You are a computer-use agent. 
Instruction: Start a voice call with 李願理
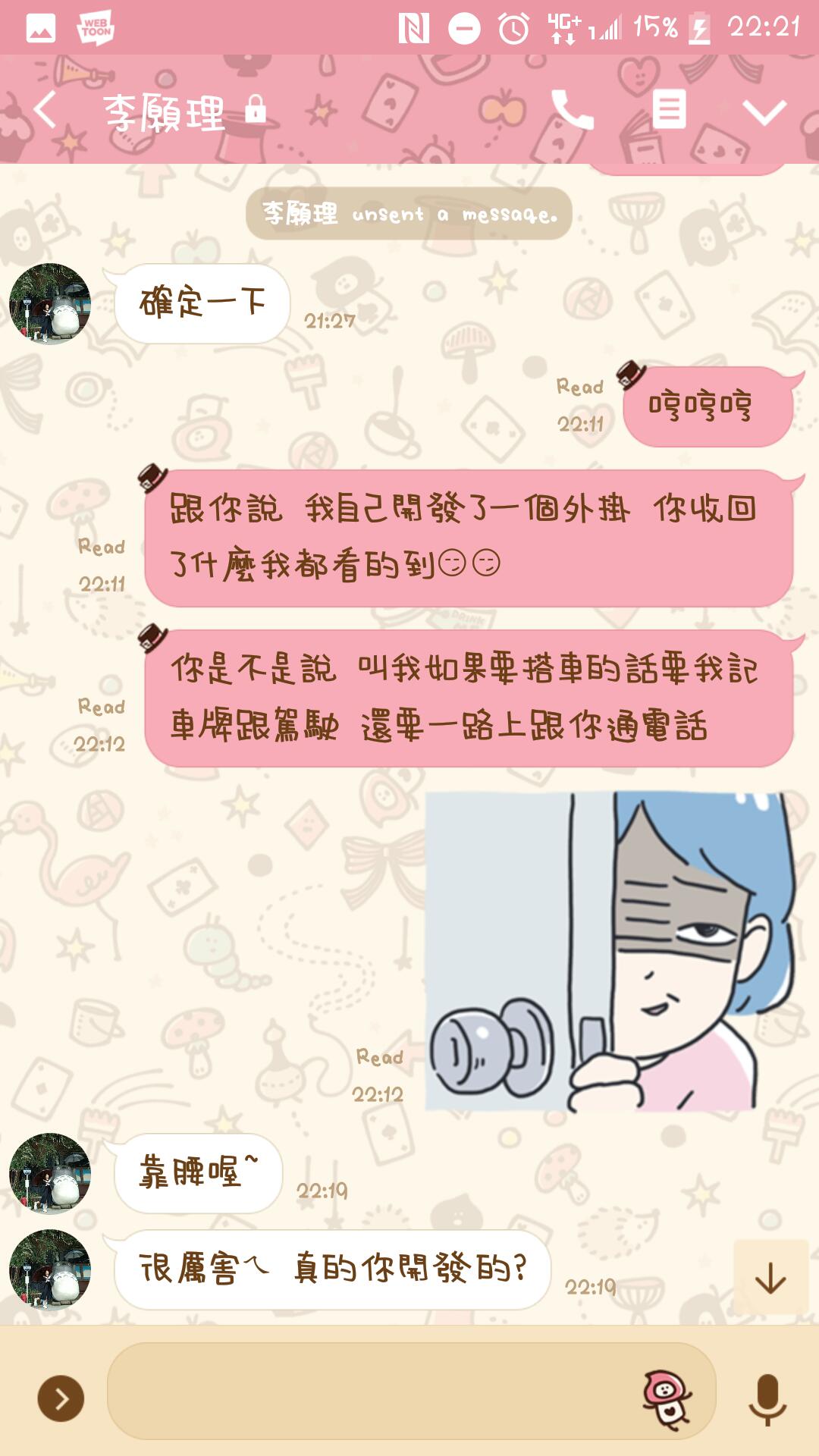[x=571, y=110]
